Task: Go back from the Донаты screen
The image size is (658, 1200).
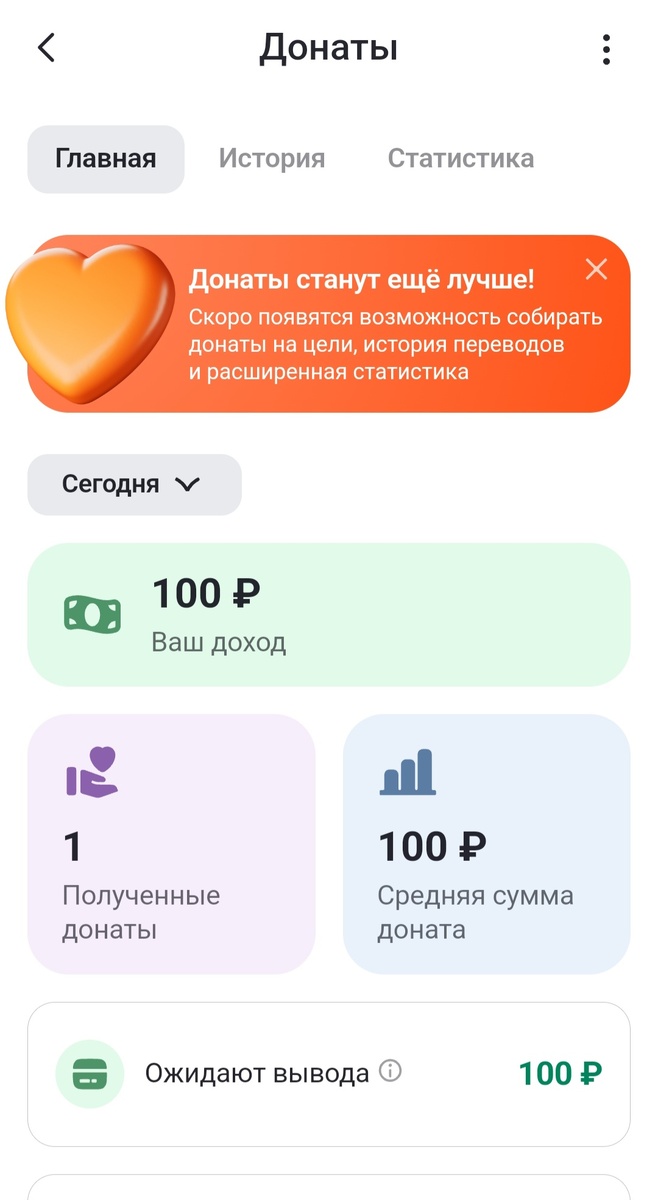Action: click(x=46, y=48)
